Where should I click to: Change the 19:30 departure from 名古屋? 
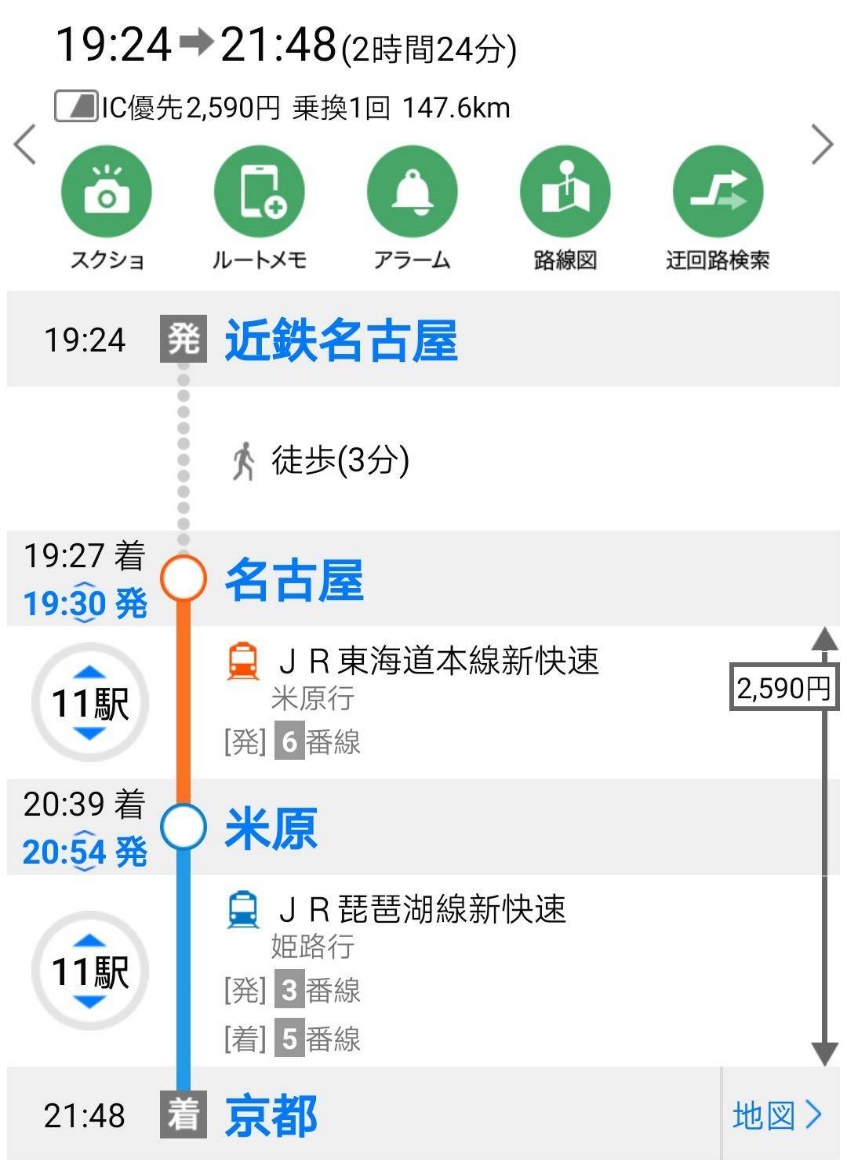[85, 604]
